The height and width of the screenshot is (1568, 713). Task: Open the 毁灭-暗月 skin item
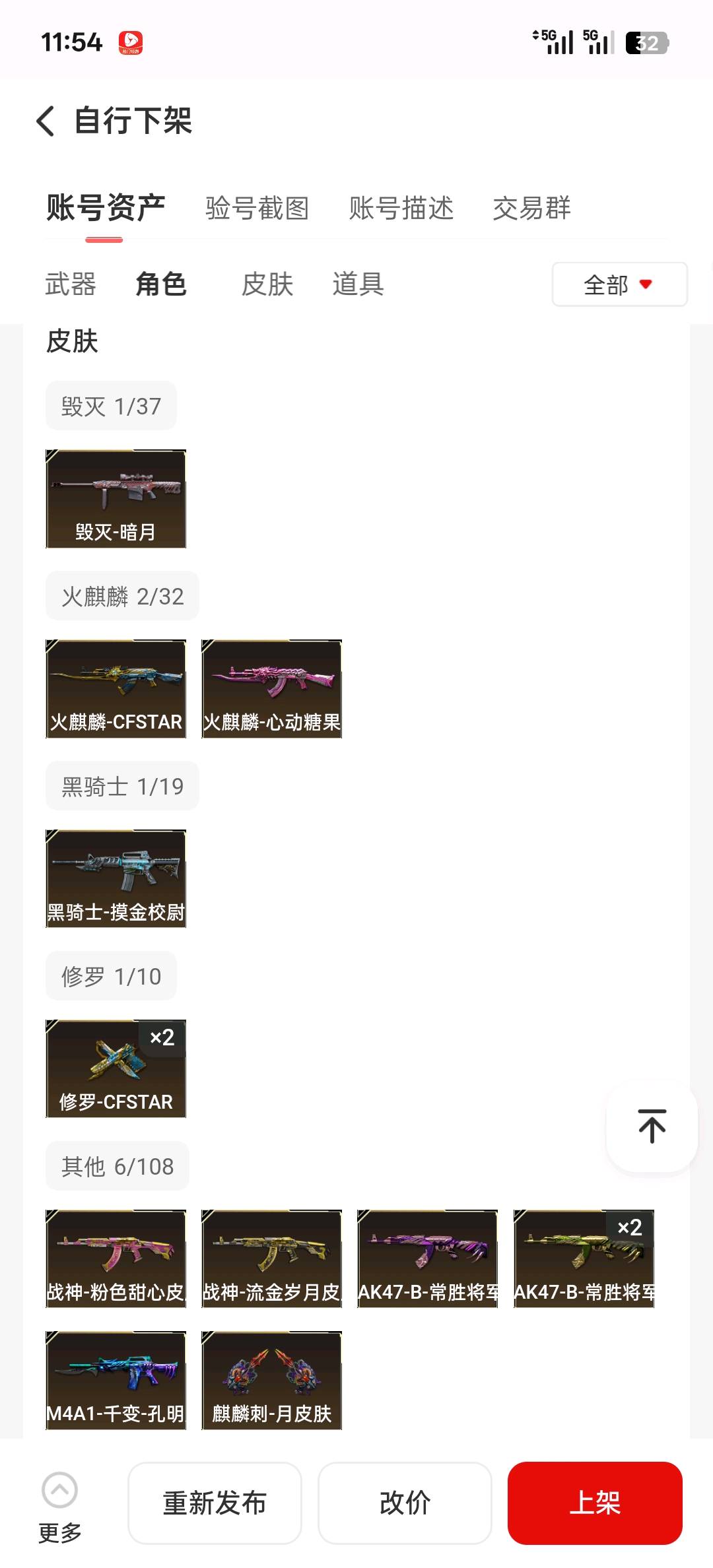pos(116,499)
